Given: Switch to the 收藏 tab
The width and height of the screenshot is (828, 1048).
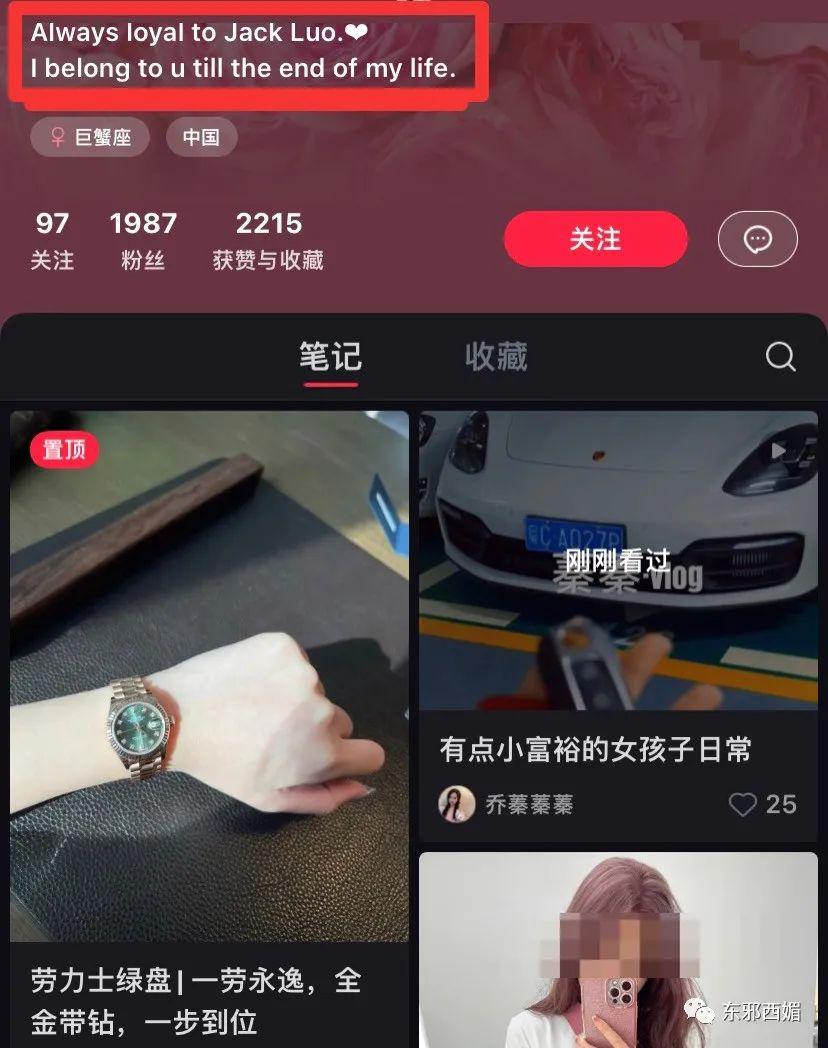Looking at the screenshot, I should (496, 357).
